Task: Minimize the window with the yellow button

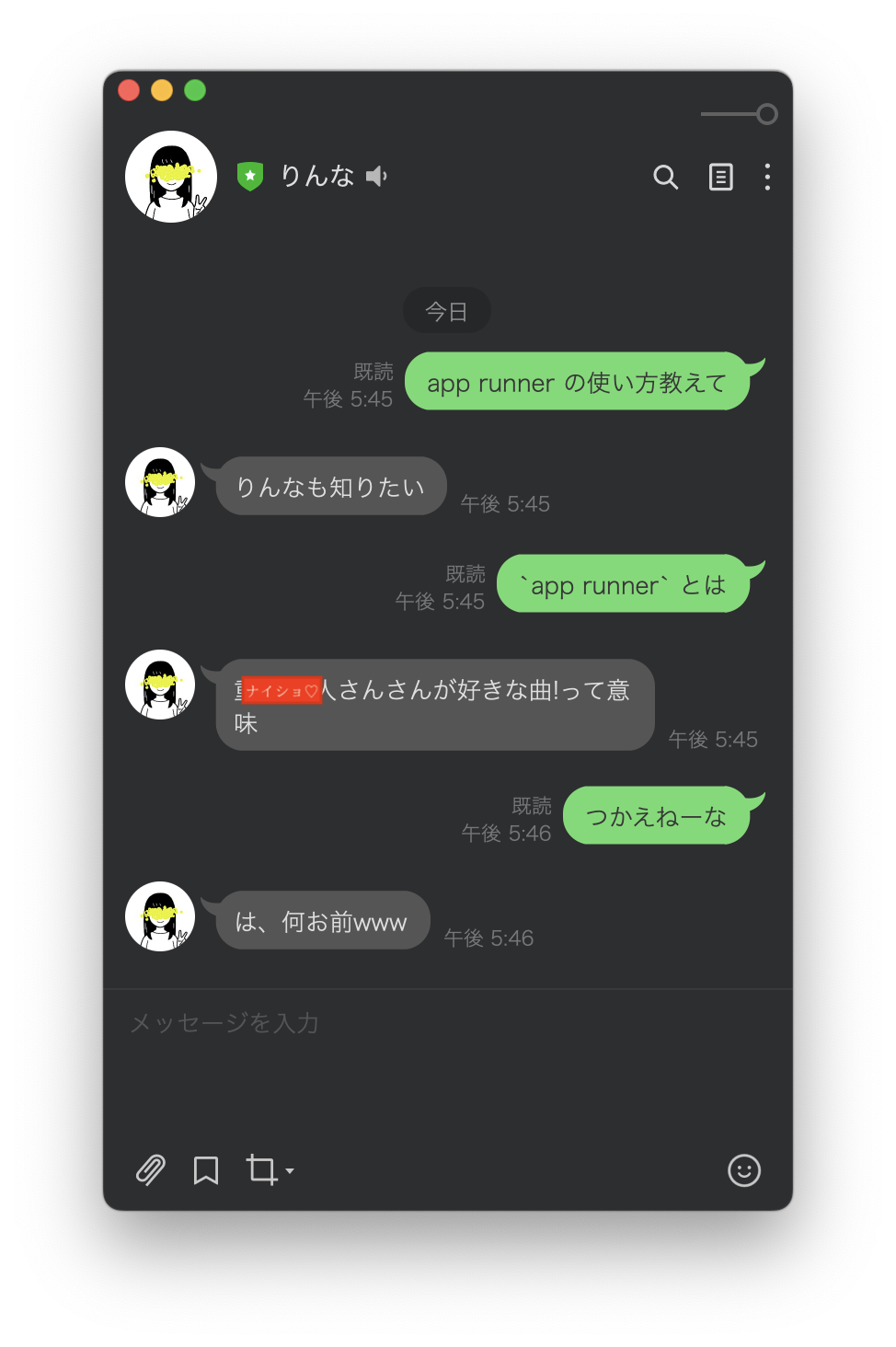Action: pos(162,90)
